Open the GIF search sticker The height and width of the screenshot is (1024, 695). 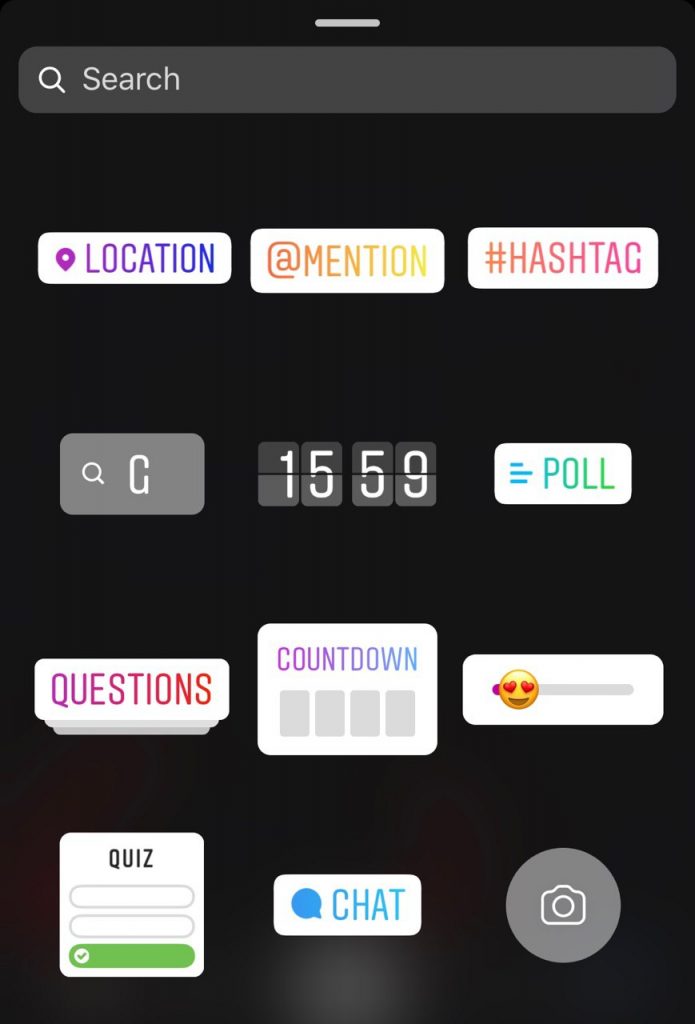pos(132,474)
